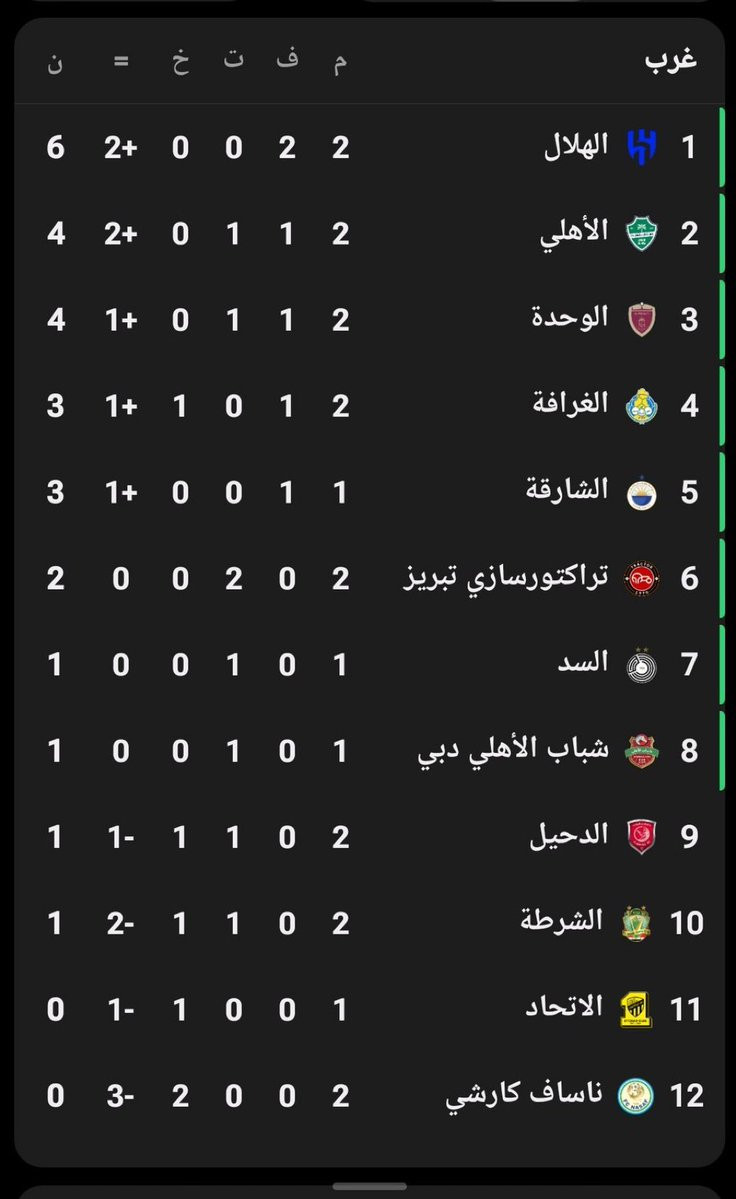Screen dimensions: 736x1199
Task: Select the الوحدة row in standings
Action: pyautogui.click(x=369, y=320)
